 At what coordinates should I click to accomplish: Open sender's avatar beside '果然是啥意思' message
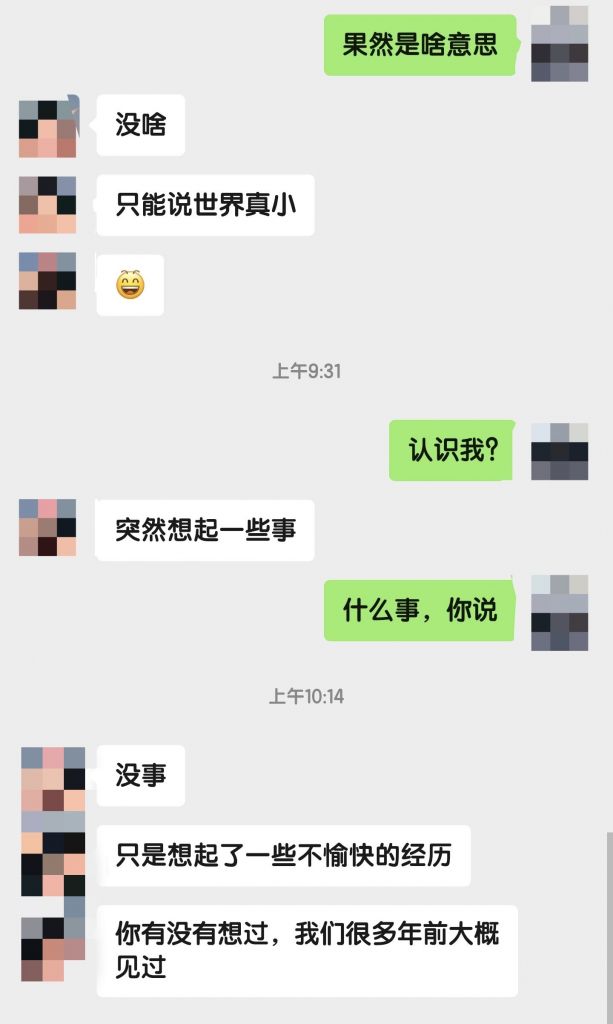point(559,44)
